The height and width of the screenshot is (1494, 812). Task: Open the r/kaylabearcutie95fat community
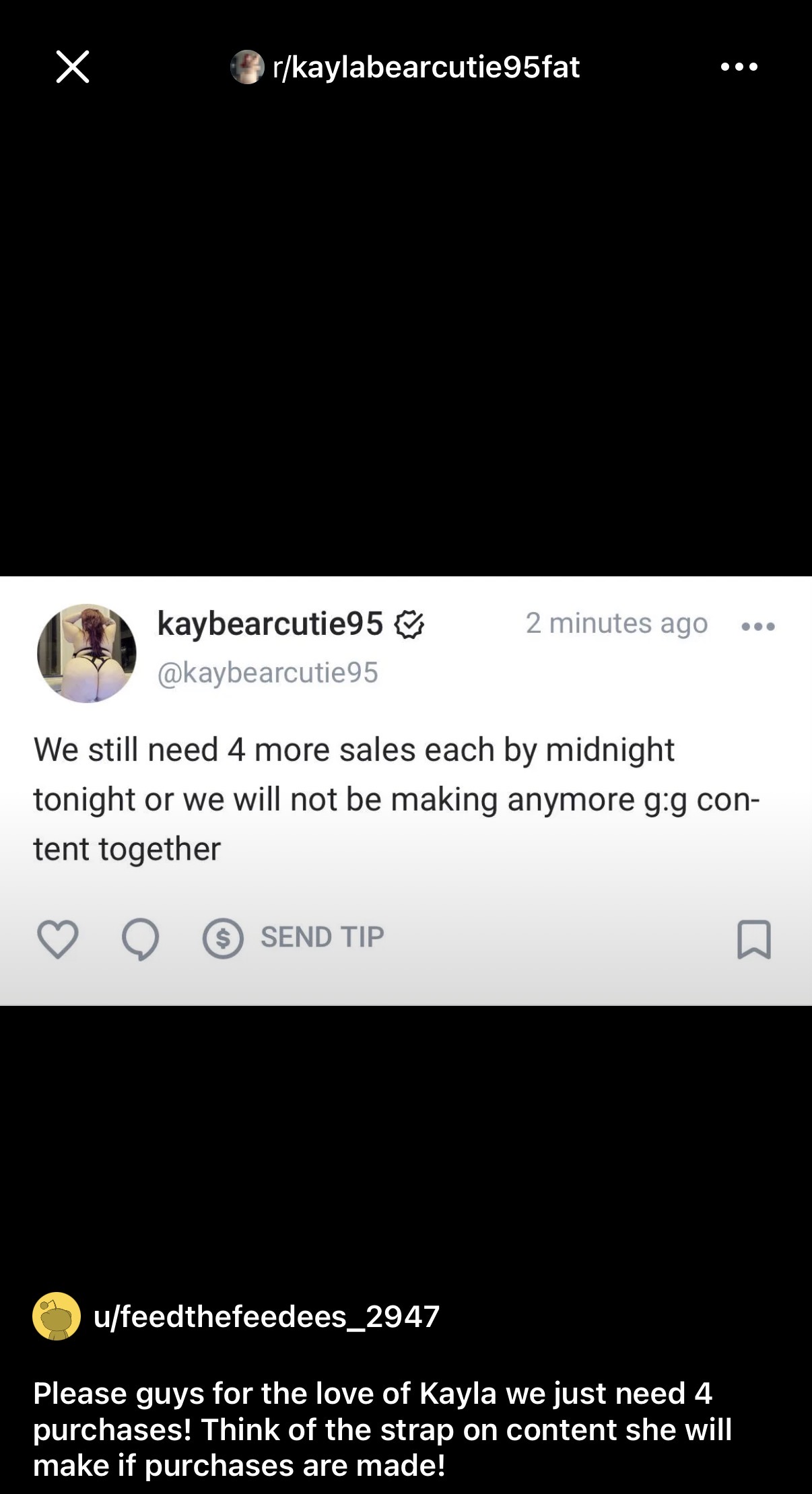pos(426,67)
